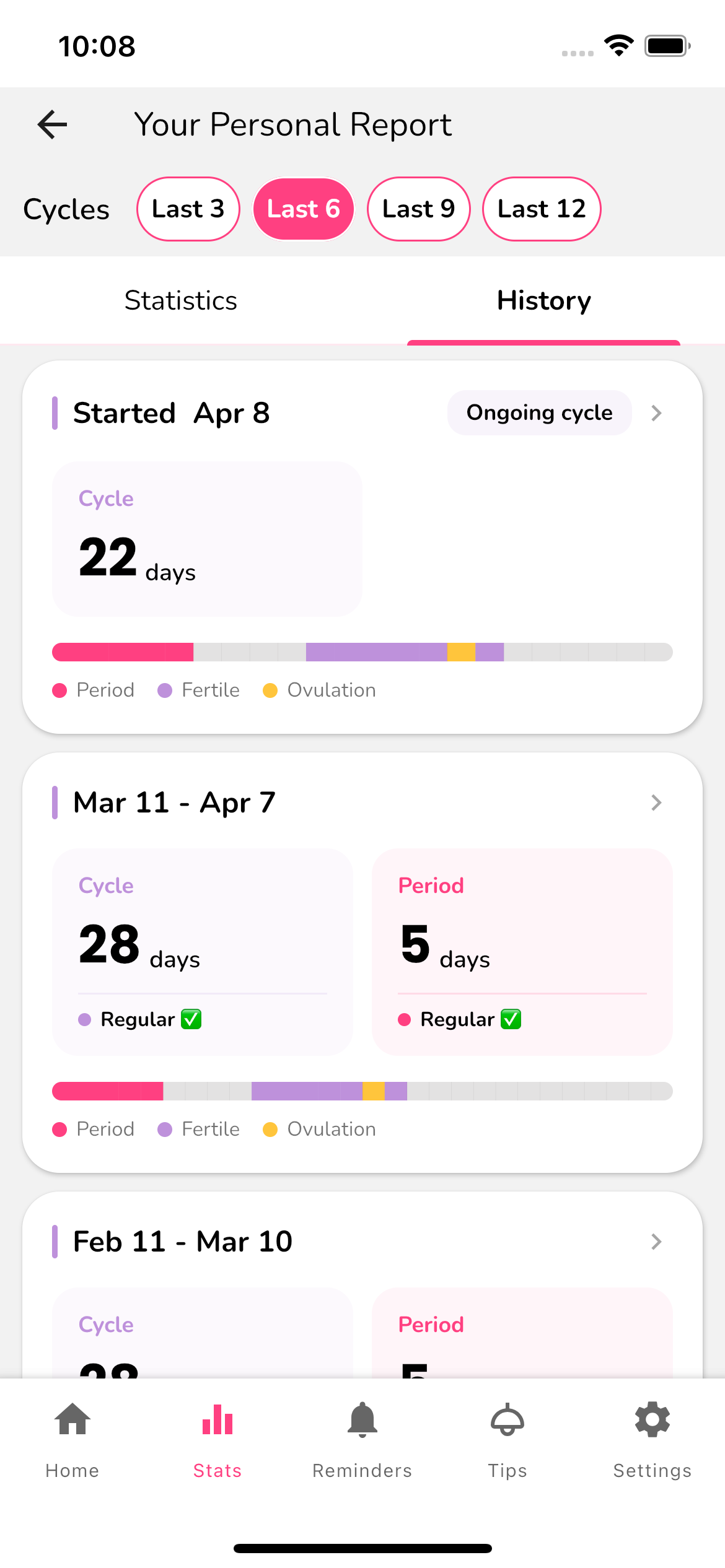Open the ongoing cycle started Apr 8

coord(362,547)
